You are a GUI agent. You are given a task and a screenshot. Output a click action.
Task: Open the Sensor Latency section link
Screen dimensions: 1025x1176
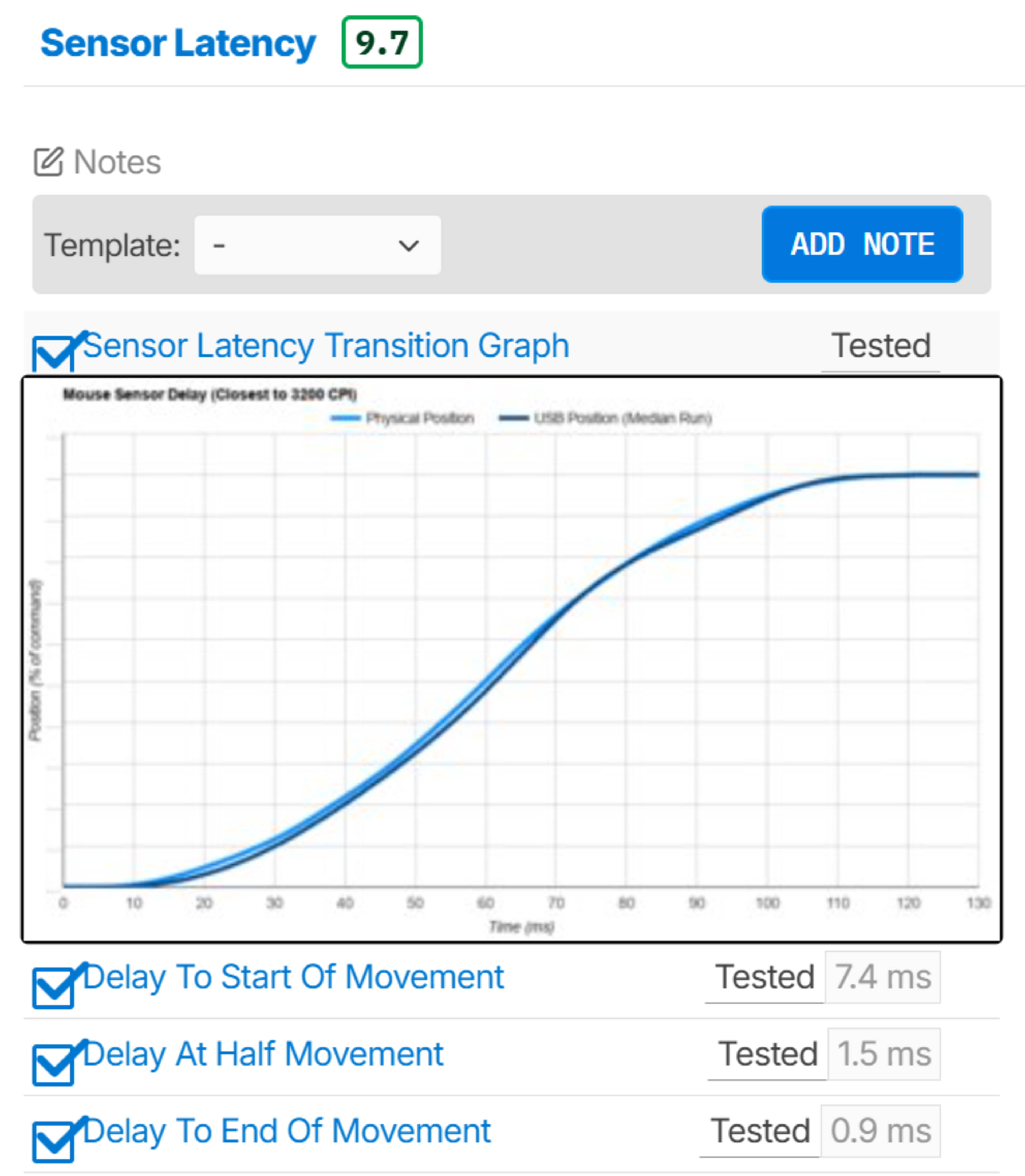pyautogui.click(x=177, y=43)
